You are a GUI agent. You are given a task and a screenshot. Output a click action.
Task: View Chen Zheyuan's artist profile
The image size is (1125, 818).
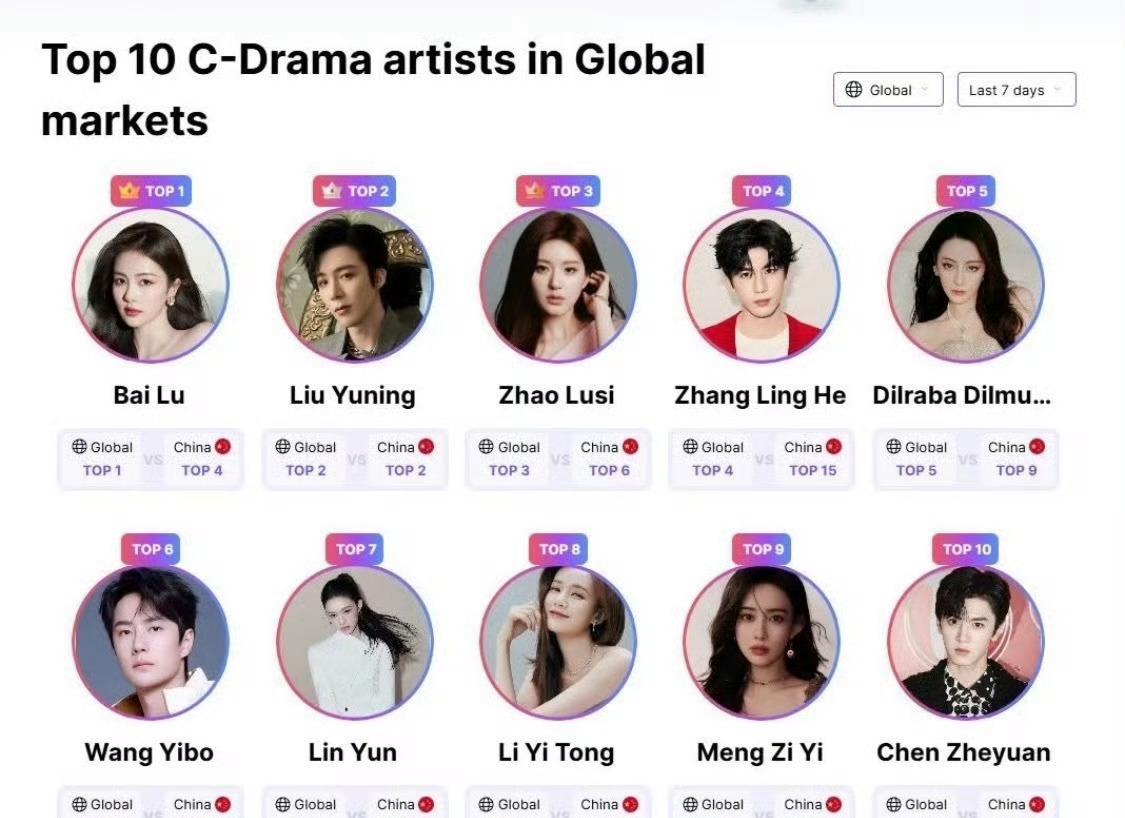pyautogui.click(x=965, y=642)
